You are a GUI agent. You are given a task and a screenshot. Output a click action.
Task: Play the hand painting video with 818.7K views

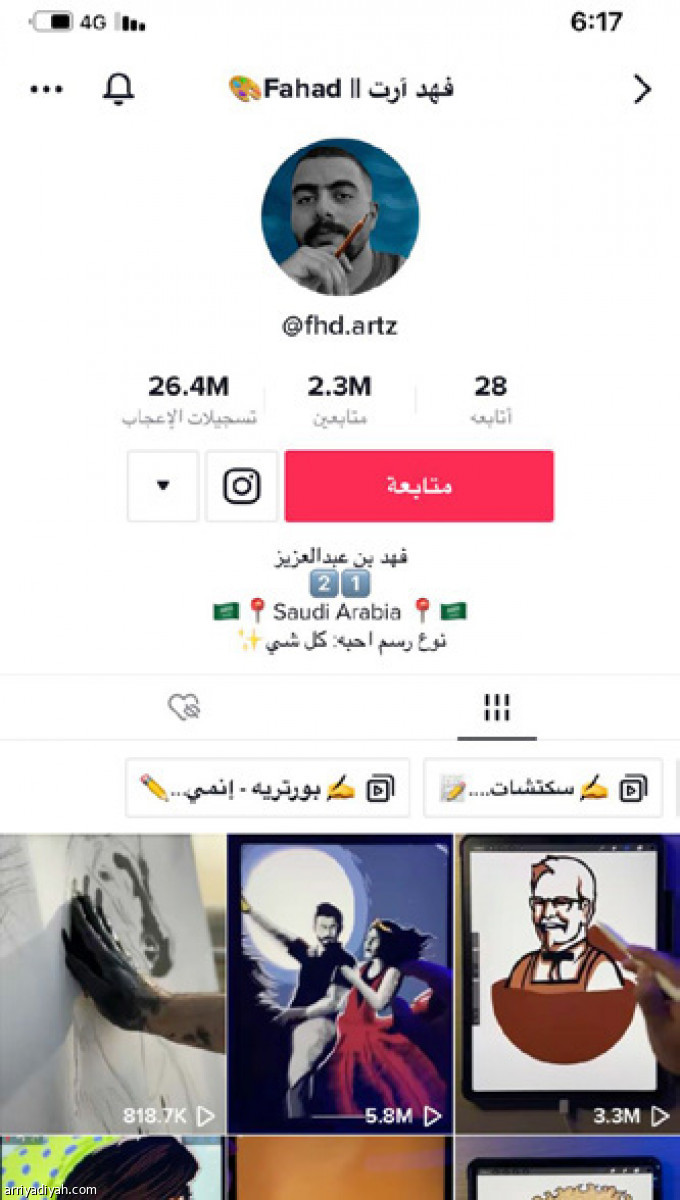[112, 982]
